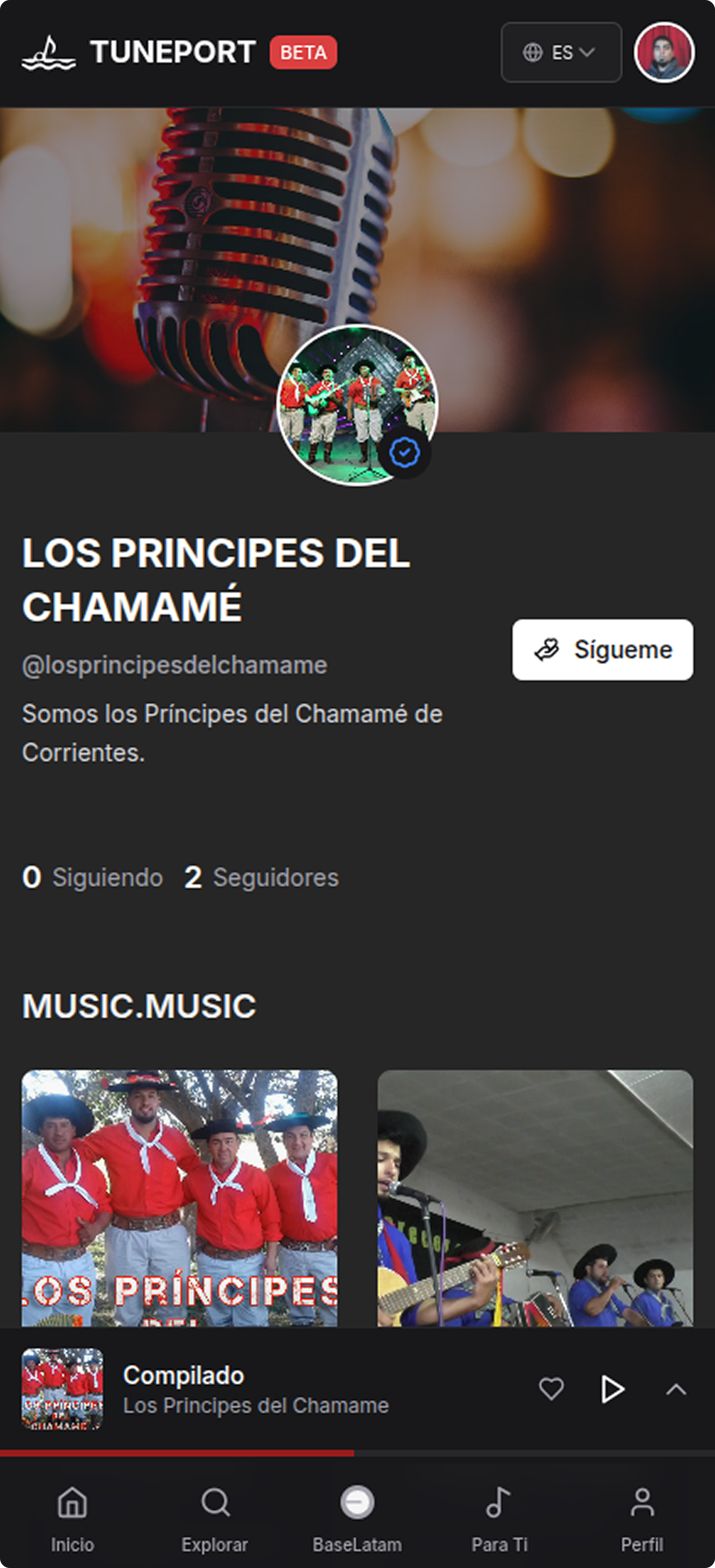Open the Los Príncipes red shirts album cover

(x=180, y=1197)
